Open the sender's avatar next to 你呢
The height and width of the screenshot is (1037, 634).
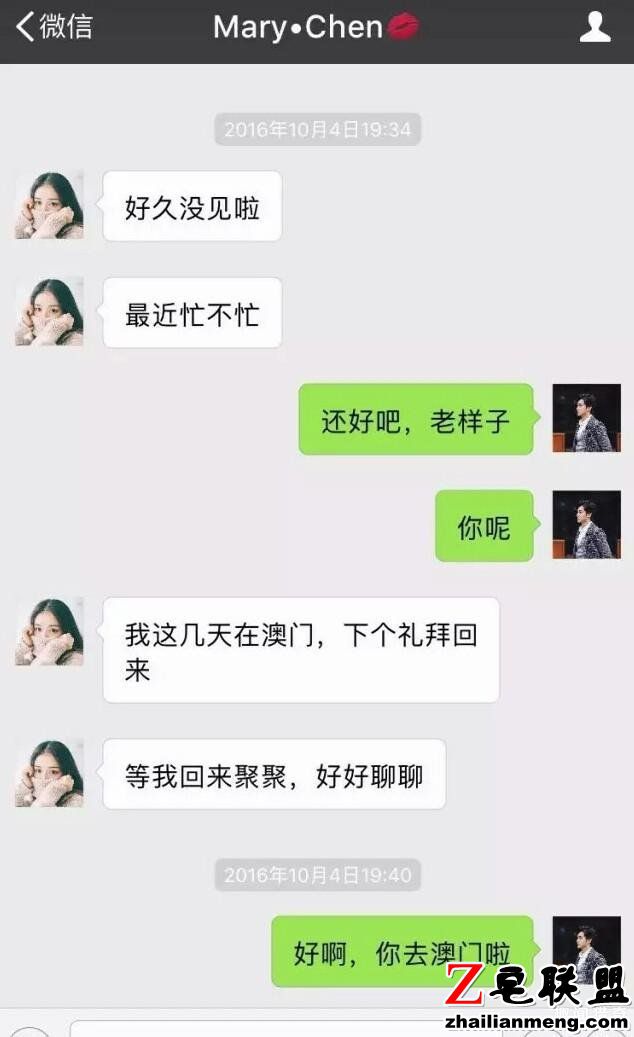tap(586, 525)
